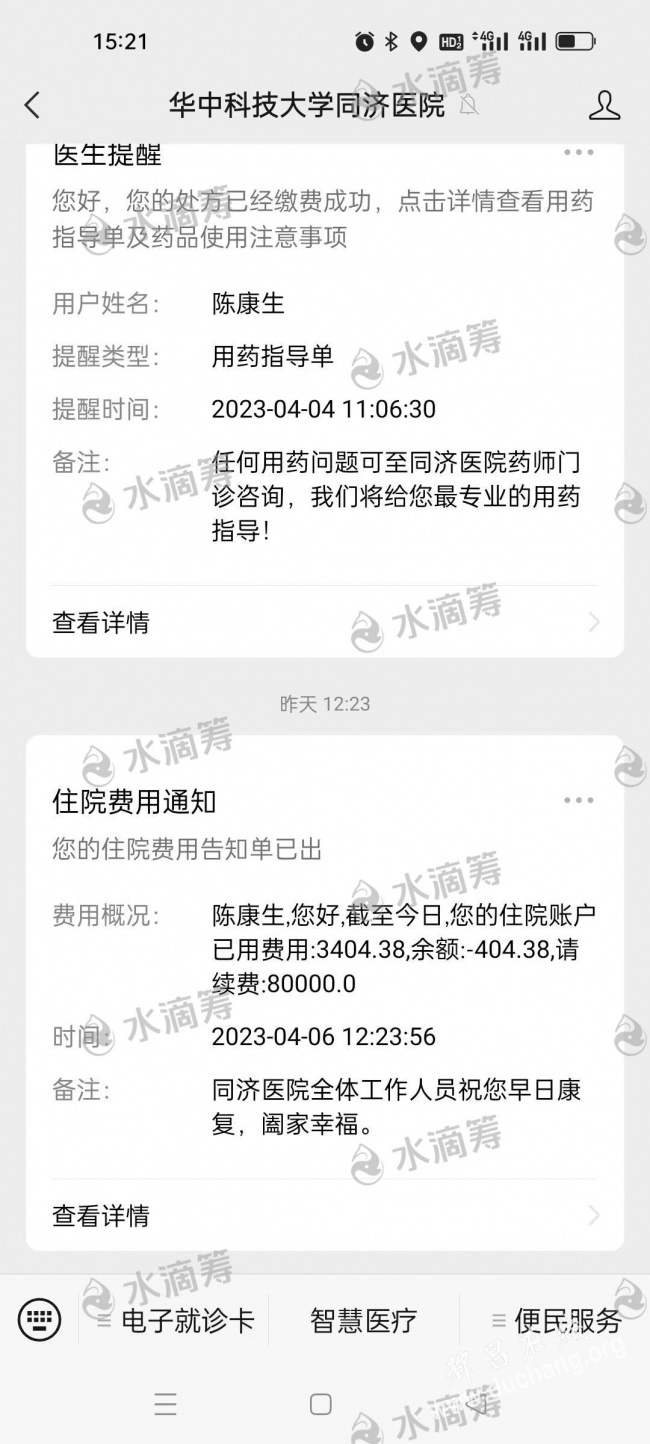Viewport: 650px width, 1444px height.
Task: Open the official account profile icon
Action: pyautogui.click(x=604, y=105)
